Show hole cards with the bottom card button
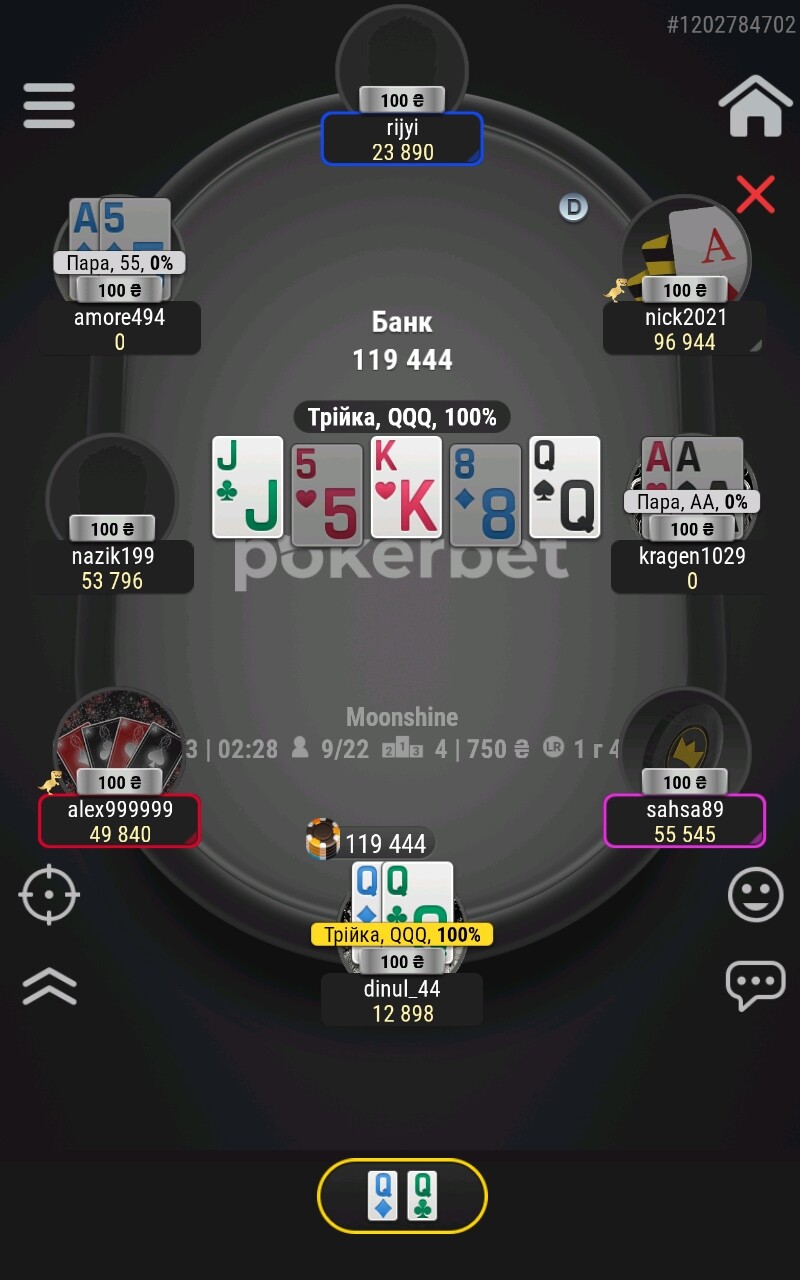Screen dimensions: 800x1280 [402, 1196]
